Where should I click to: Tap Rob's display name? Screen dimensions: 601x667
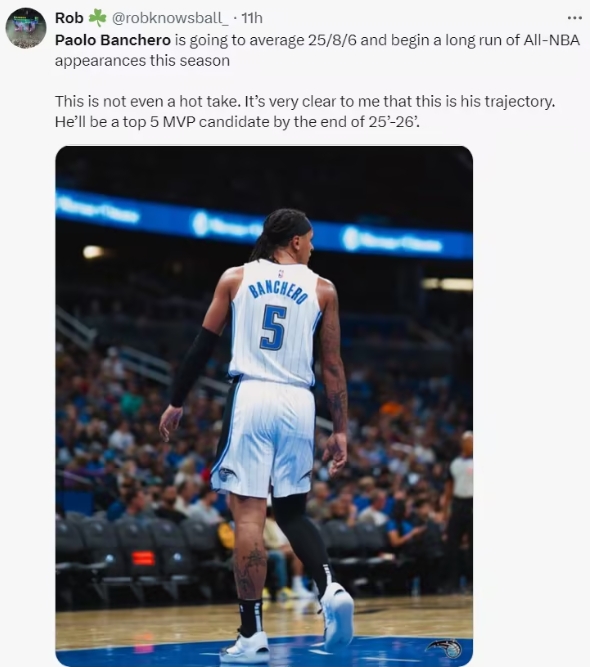69,18
